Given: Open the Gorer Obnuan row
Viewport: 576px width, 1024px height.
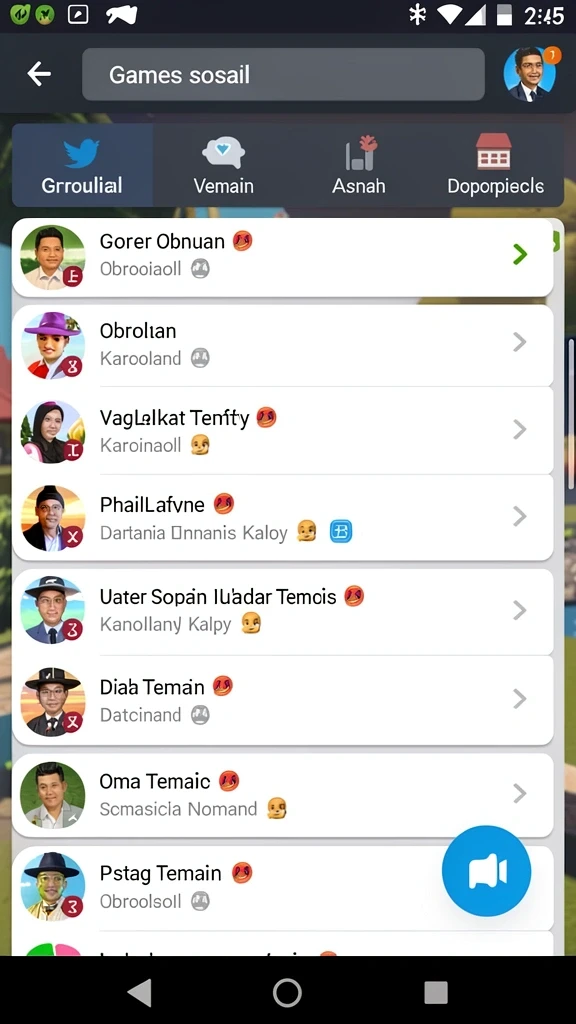Looking at the screenshot, I should 283,257.
